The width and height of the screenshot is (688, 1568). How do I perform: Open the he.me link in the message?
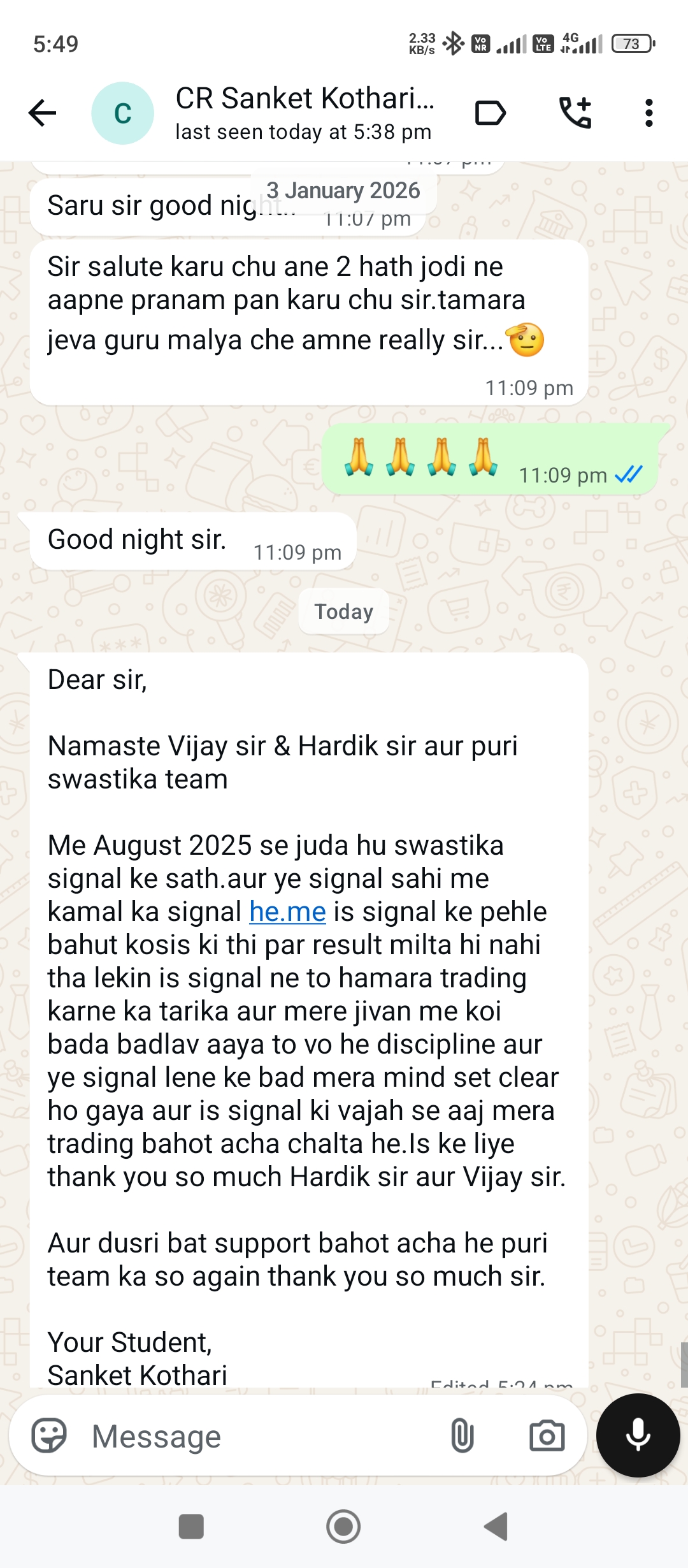tap(287, 912)
